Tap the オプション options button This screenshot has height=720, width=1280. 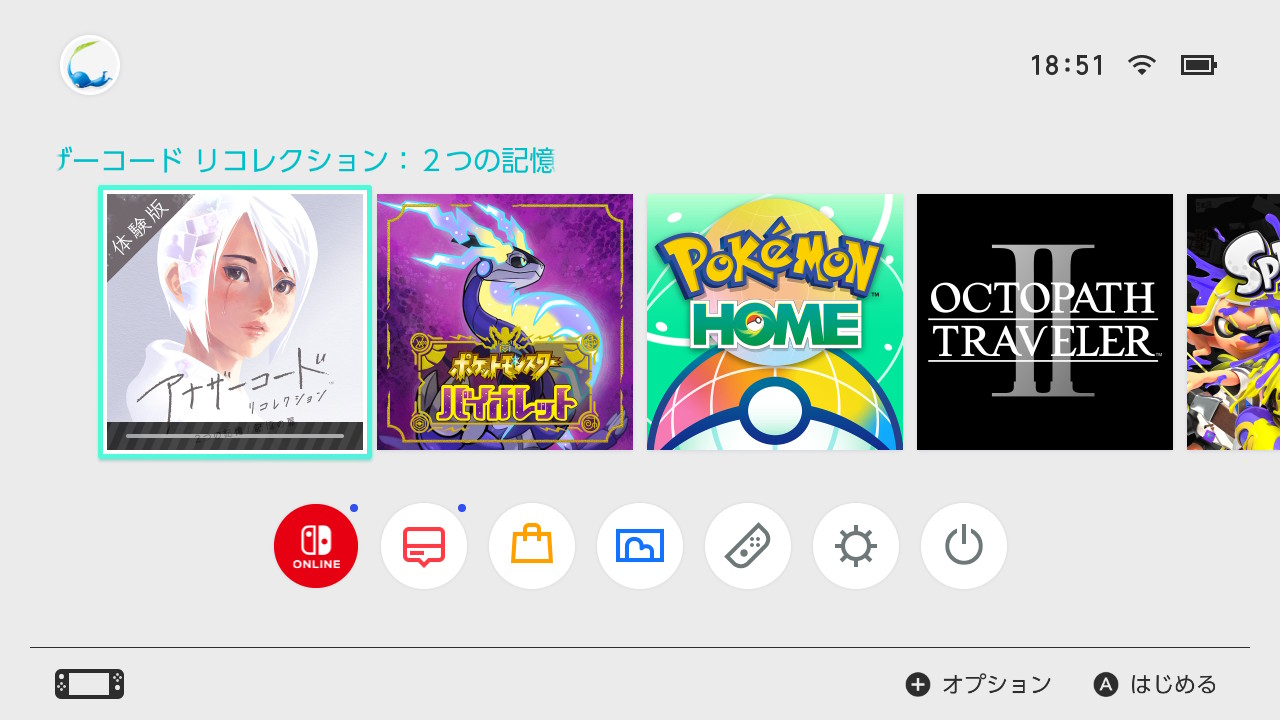coord(980,684)
